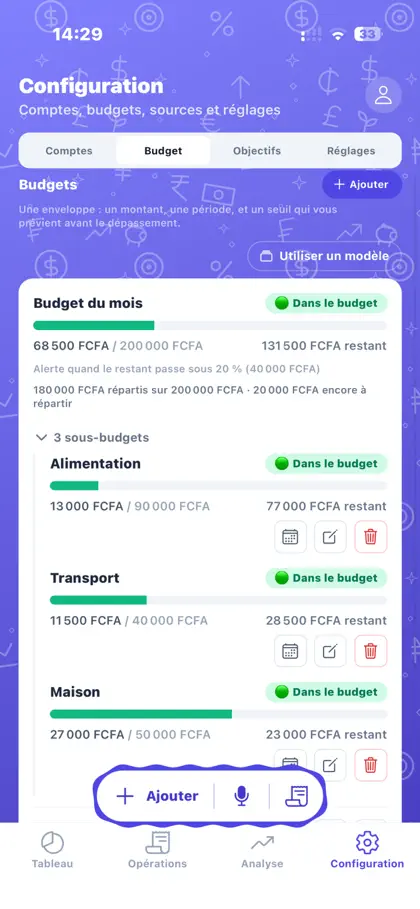The width and height of the screenshot is (420, 909).
Task: Switch to the Comptes tab
Action: click(x=69, y=151)
